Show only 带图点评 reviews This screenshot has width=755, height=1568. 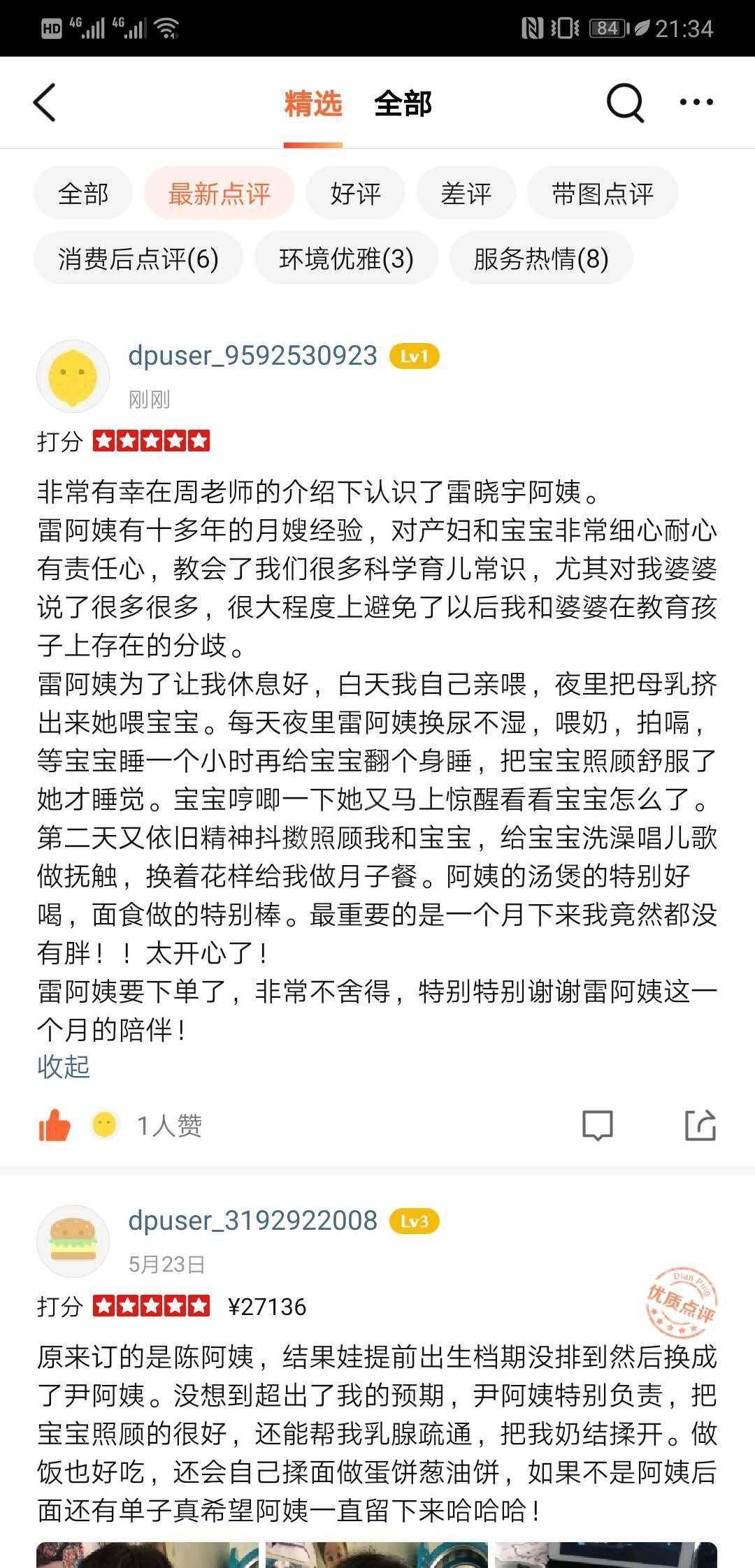602,194
